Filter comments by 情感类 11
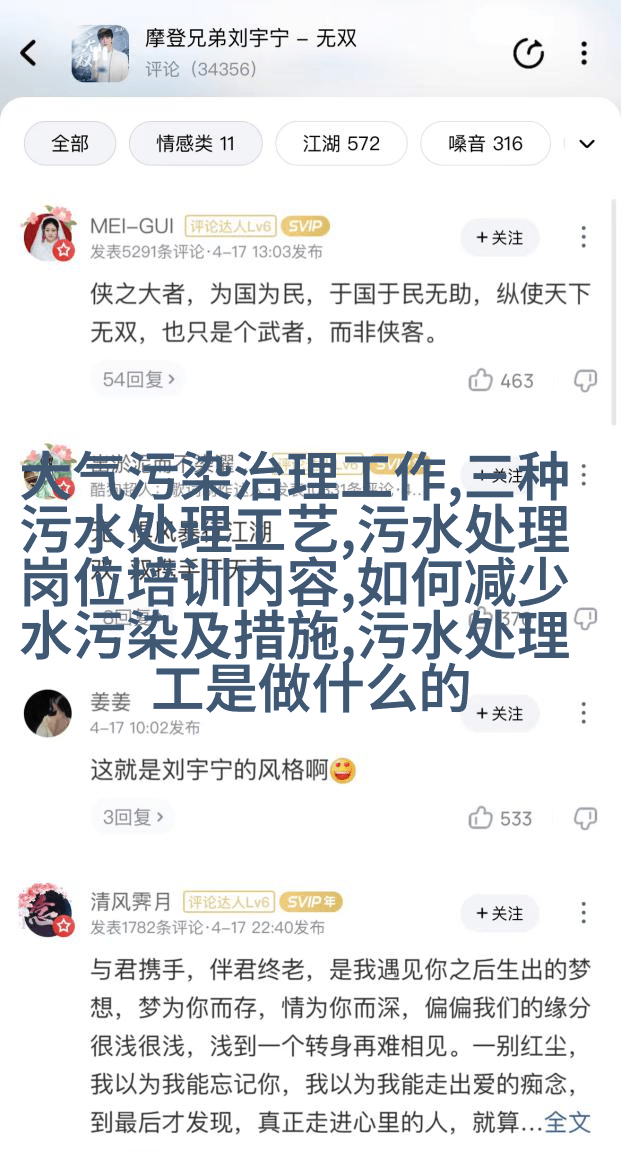621x1151 pixels. [195, 143]
